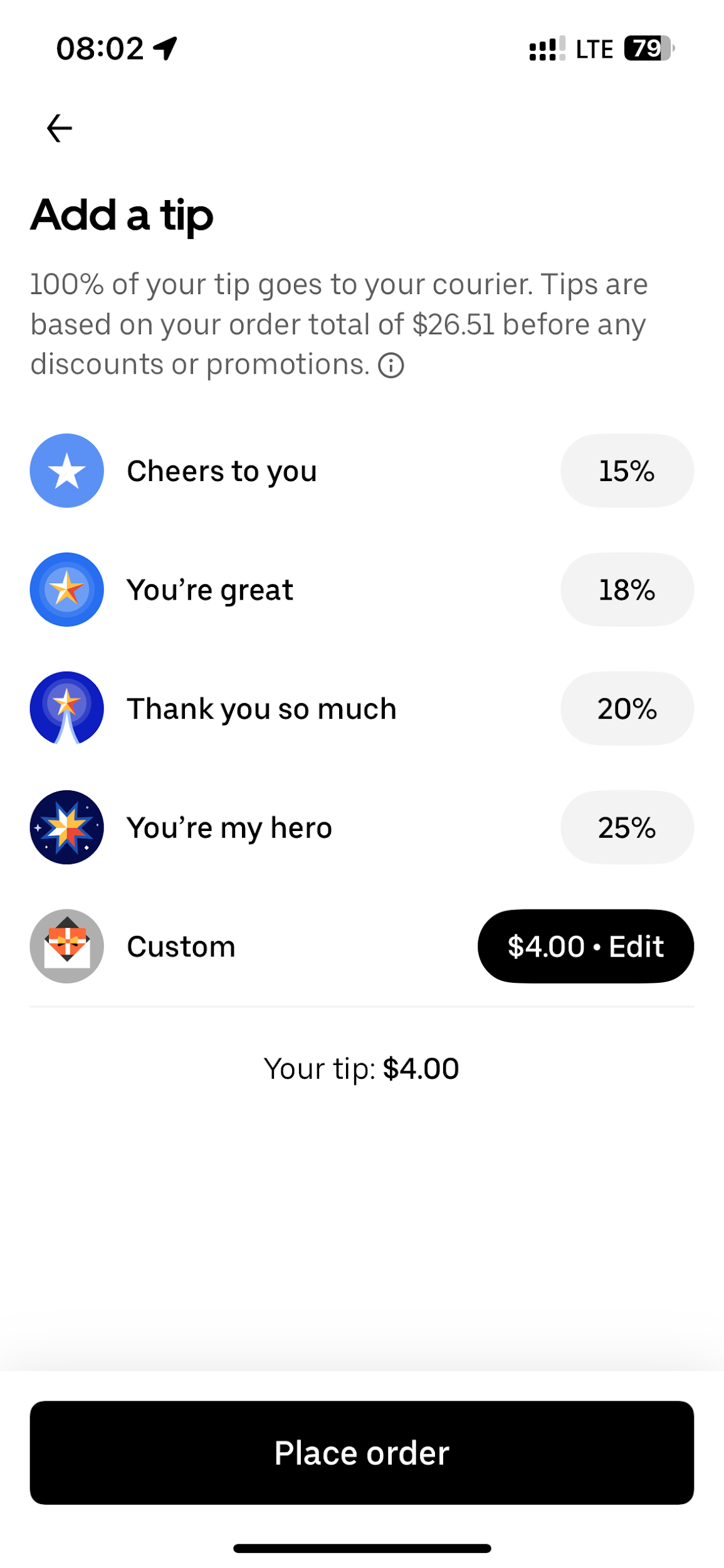724x1568 pixels.
Task: Tap Place order
Action: (x=362, y=1453)
